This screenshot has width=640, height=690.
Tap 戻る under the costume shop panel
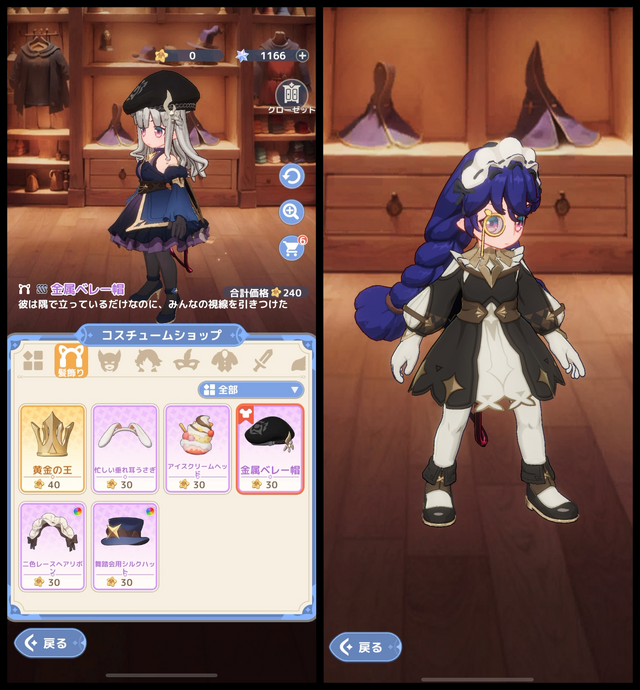[50, 643]
